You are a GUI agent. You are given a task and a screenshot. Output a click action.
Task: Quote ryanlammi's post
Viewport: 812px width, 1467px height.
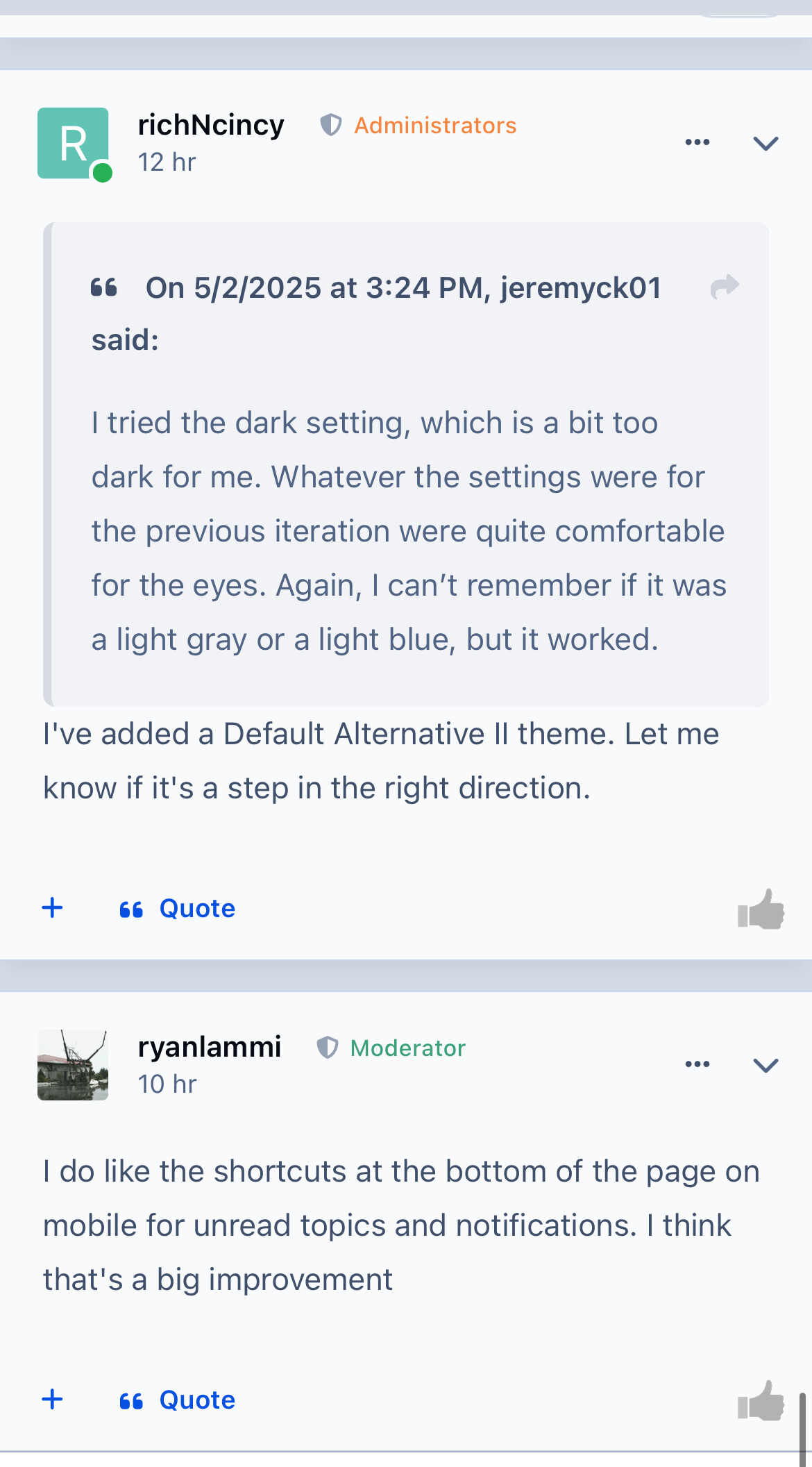[x=178, y=1400]
